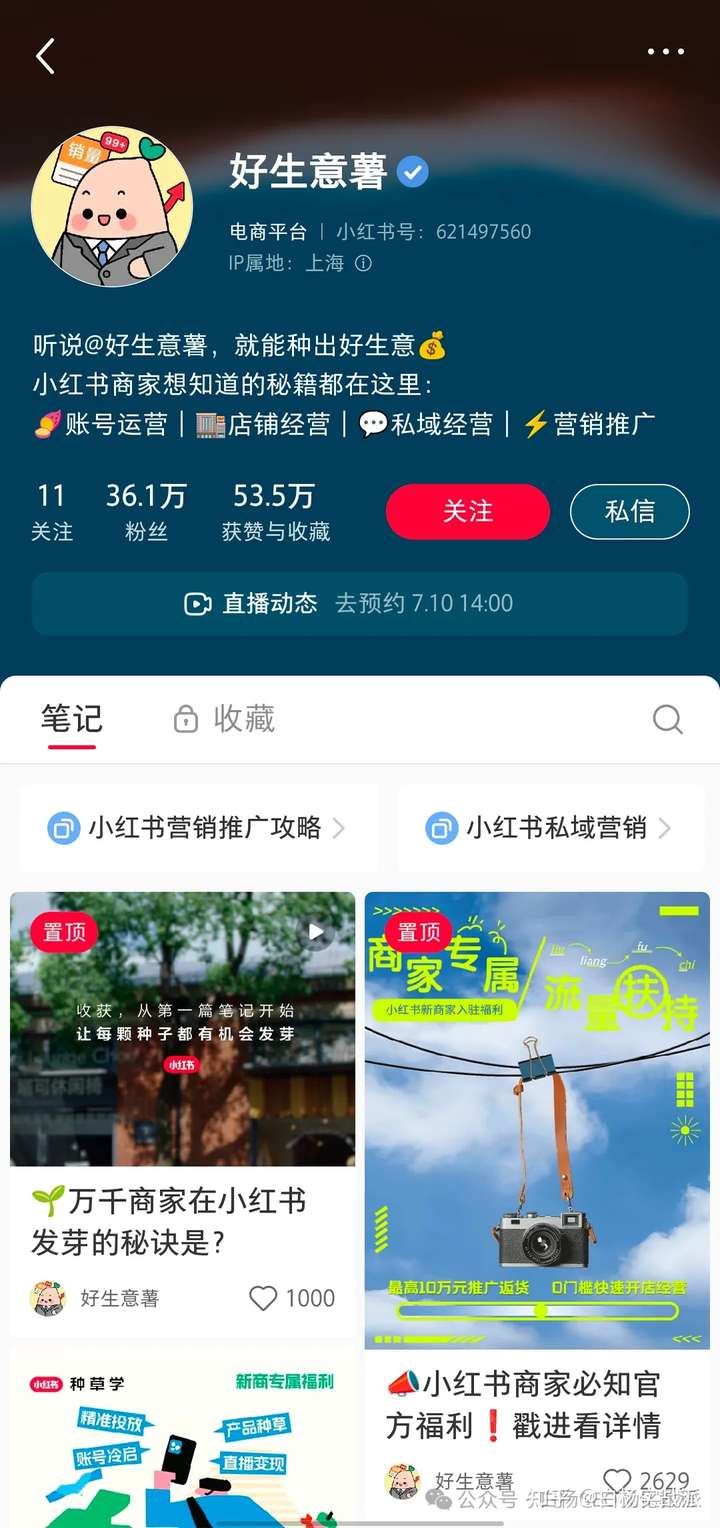The height and width of the screenshot is (1528, 720).
Task: Open the 小红书私域营销 collection
Action: tap(549, 828)
